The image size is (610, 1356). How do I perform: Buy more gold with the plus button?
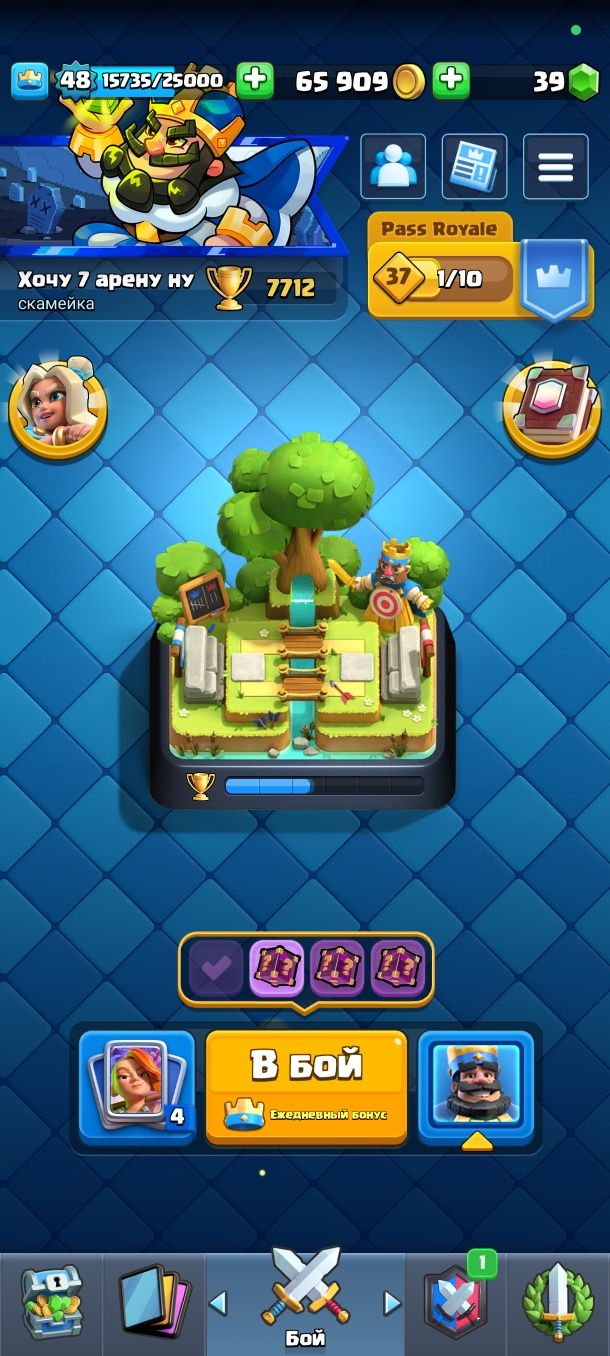(451, 80)
